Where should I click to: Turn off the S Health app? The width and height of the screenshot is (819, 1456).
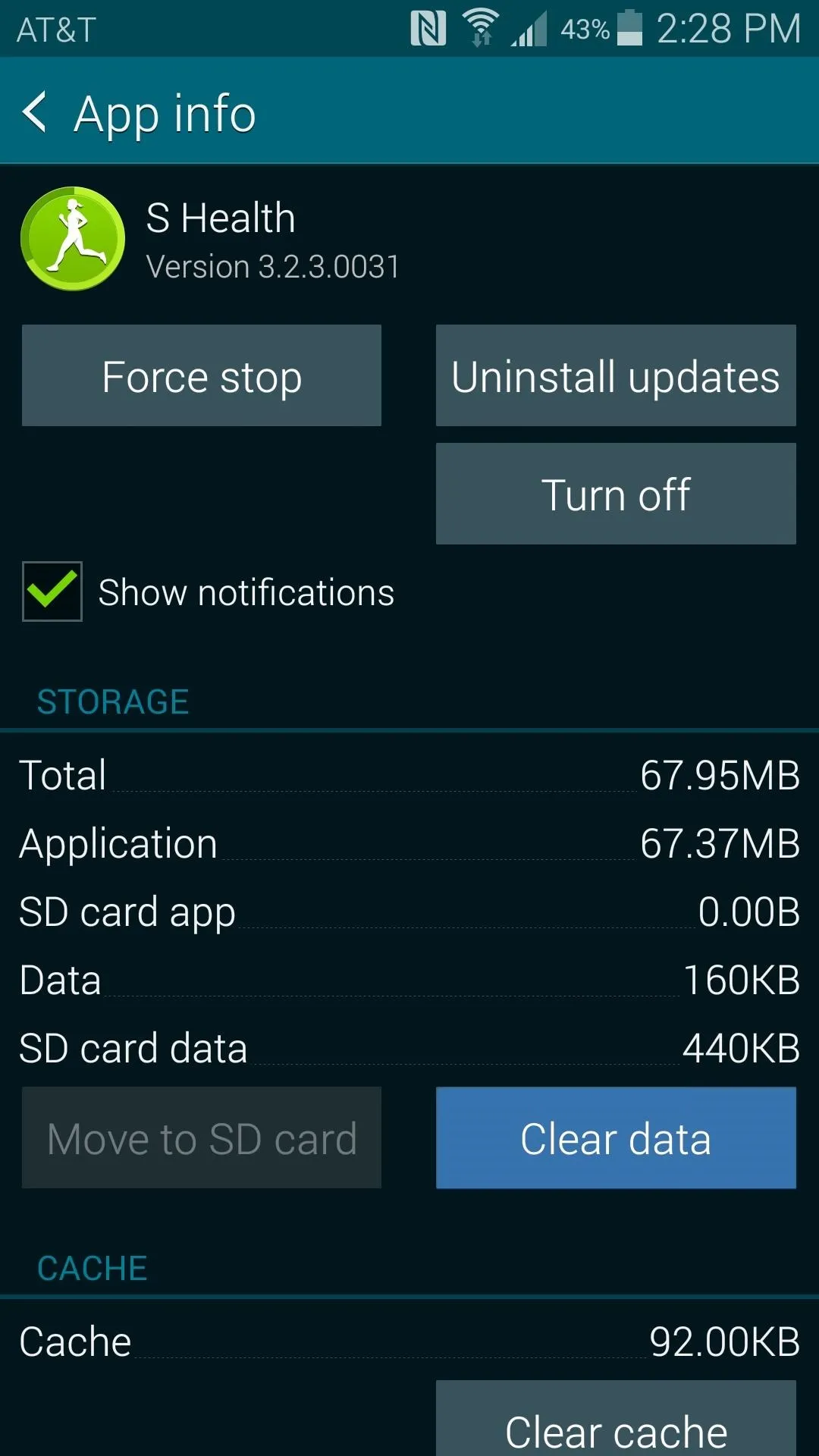pyautogui.click(x=616, y=494)
